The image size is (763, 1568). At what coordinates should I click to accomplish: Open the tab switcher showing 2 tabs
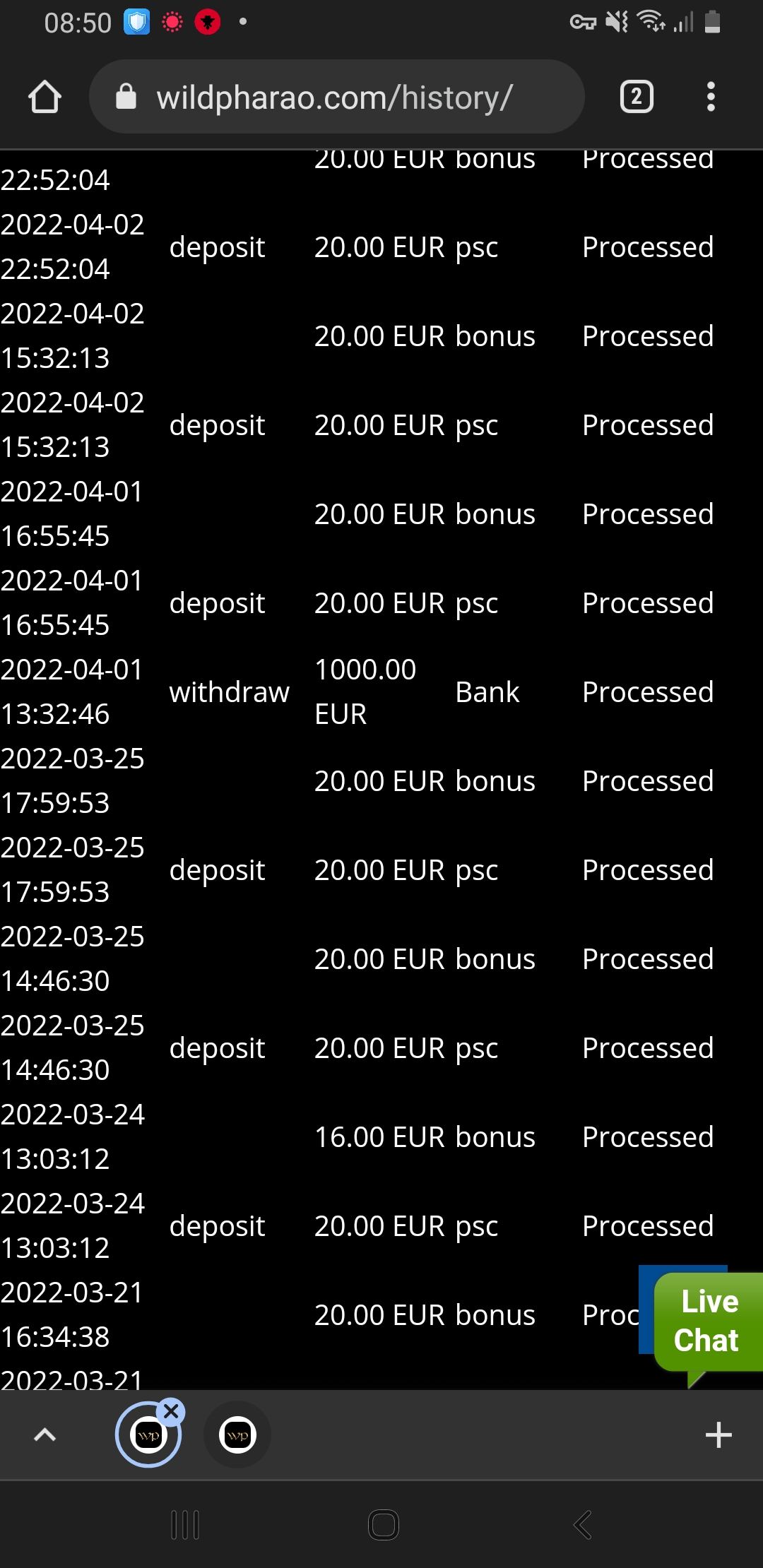click(x=636, y=97)
